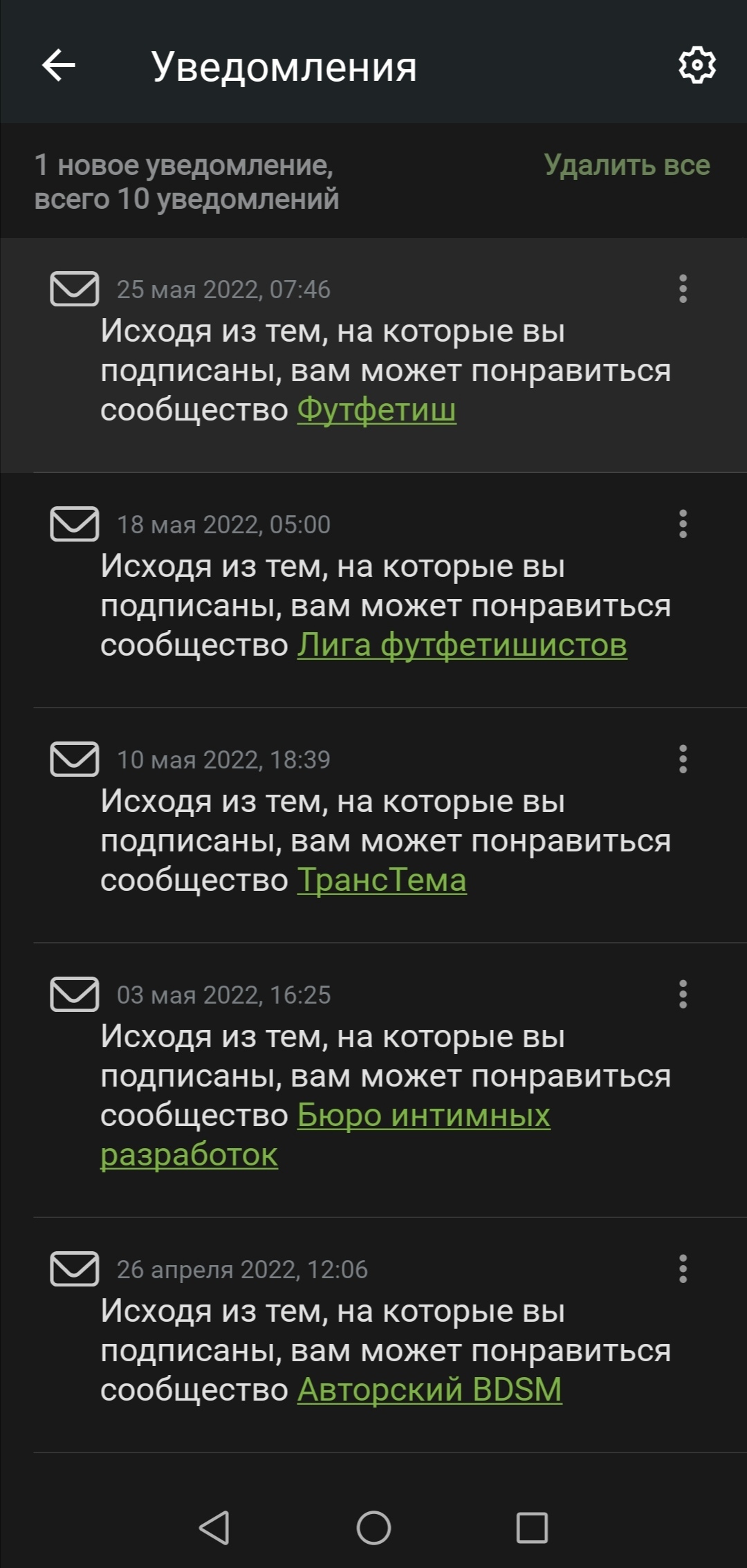Open the Лига футфетишистов community link
747x1568 pixels.
pos(462,645)
